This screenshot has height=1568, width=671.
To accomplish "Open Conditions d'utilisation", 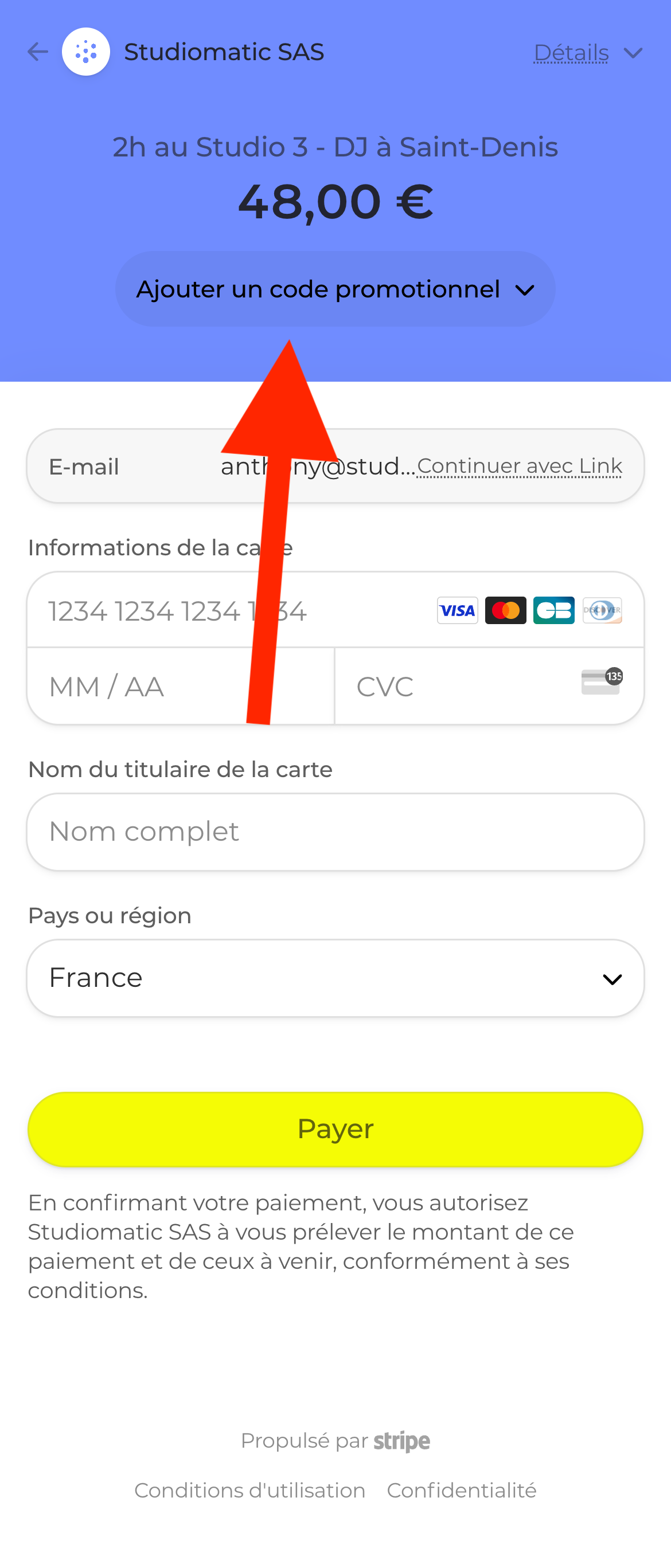I will pyautogui.click(x=249, y=1490).
